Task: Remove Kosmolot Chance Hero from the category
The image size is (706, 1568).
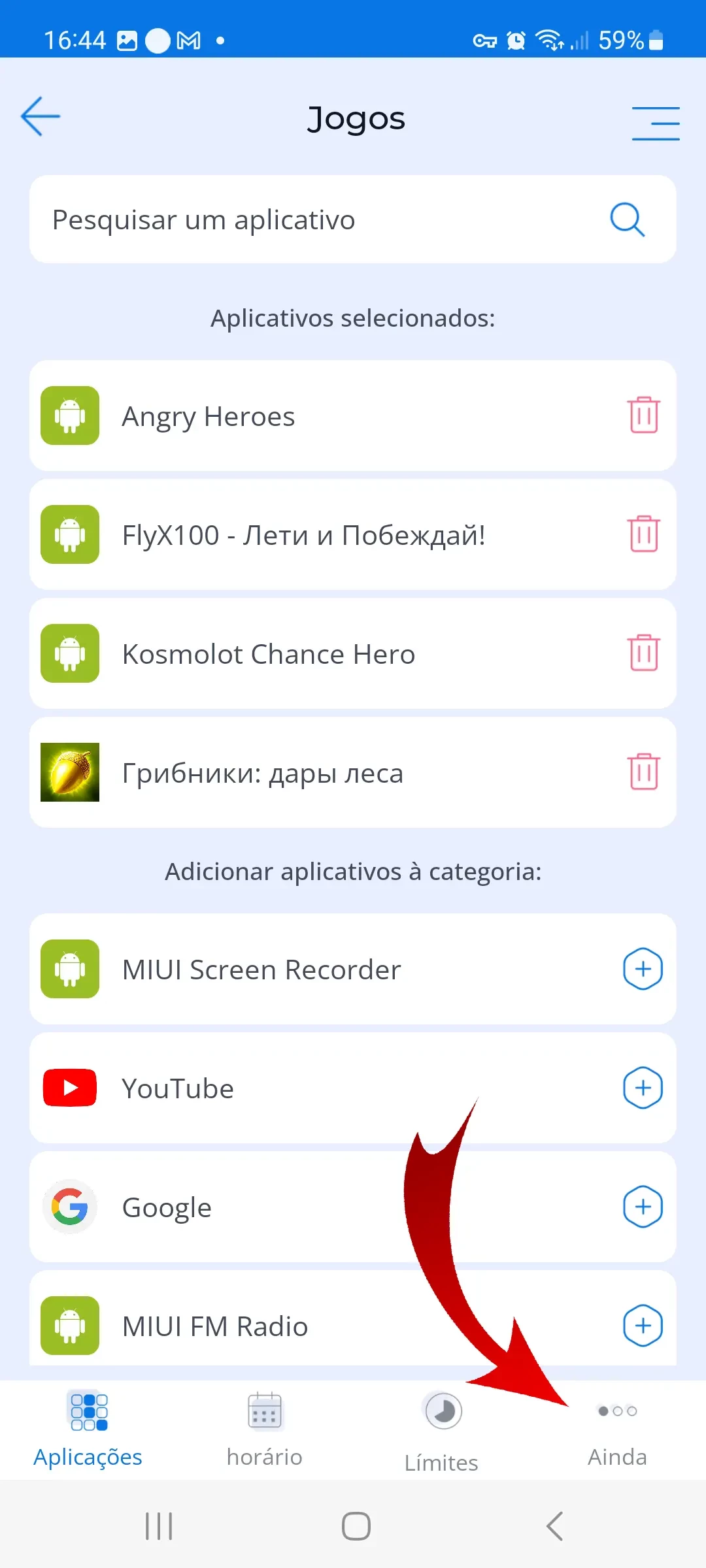Action: (644, 653)
